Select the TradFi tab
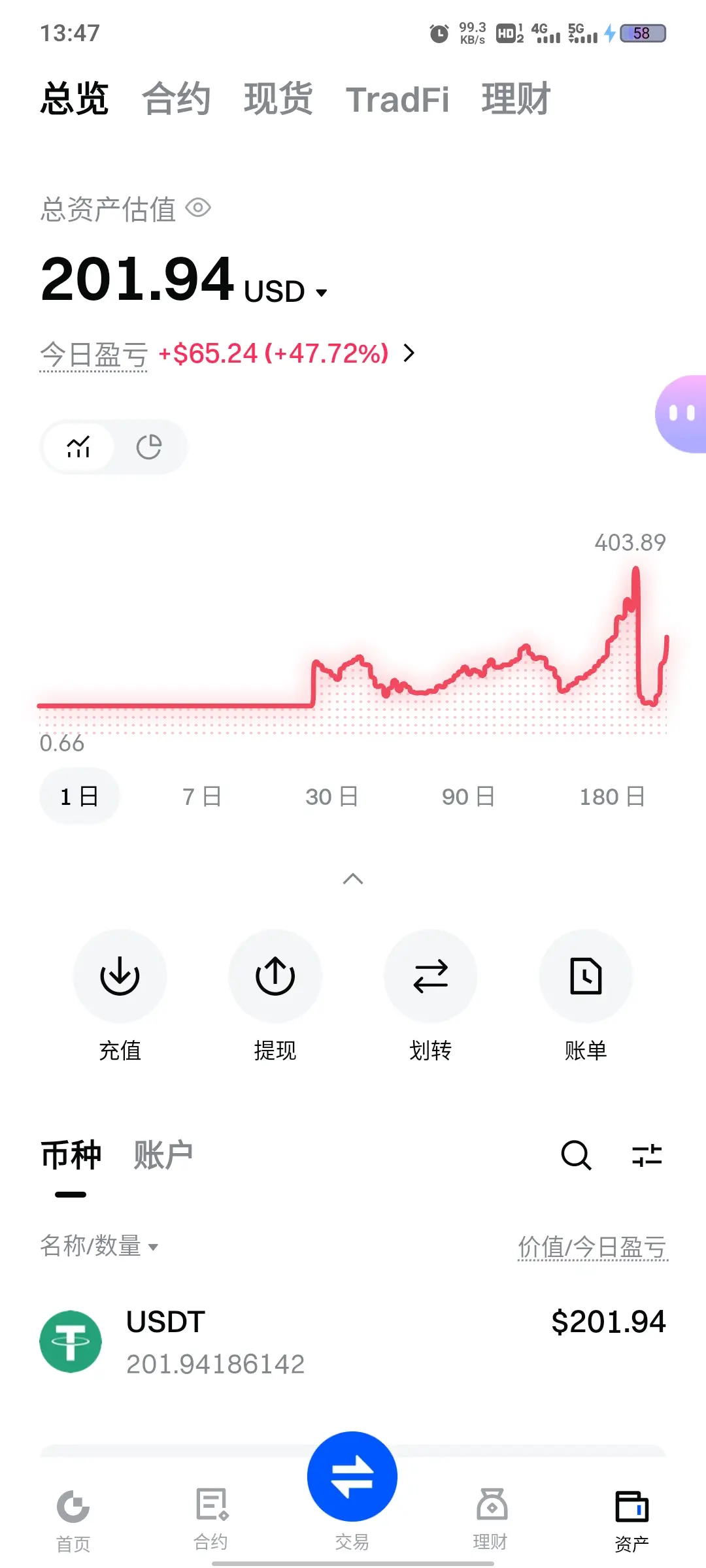This screenshot has height=1568, width=706. pos(397,99)
